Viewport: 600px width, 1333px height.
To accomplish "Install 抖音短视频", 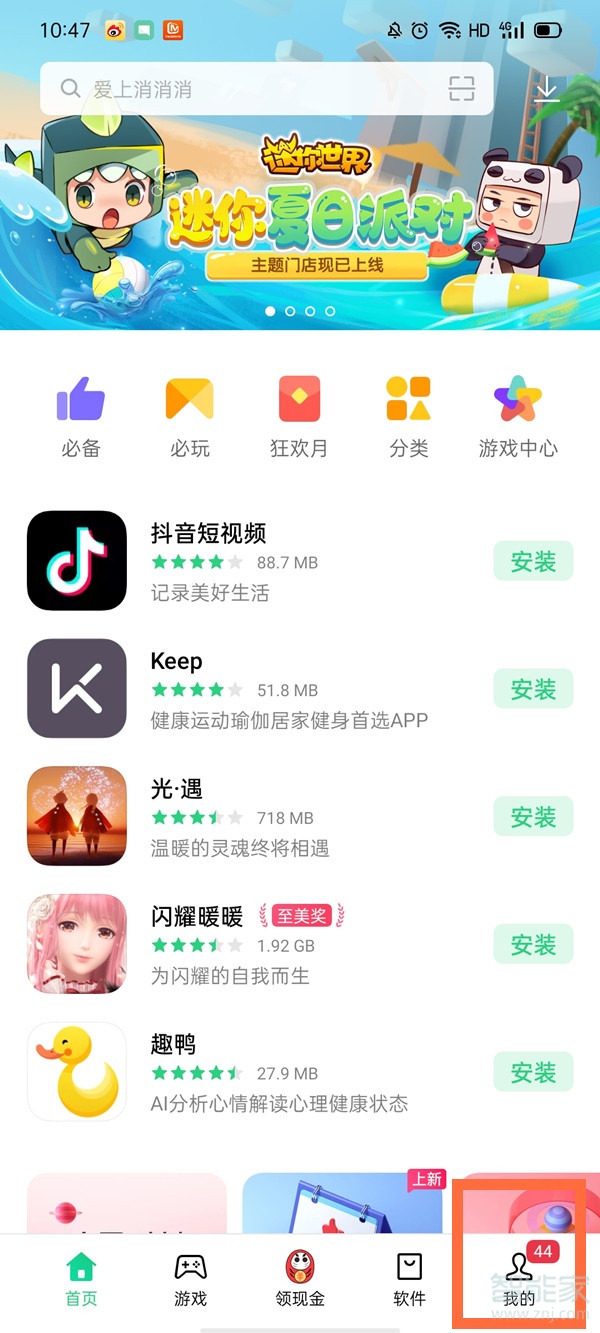I will coord(533,561).
